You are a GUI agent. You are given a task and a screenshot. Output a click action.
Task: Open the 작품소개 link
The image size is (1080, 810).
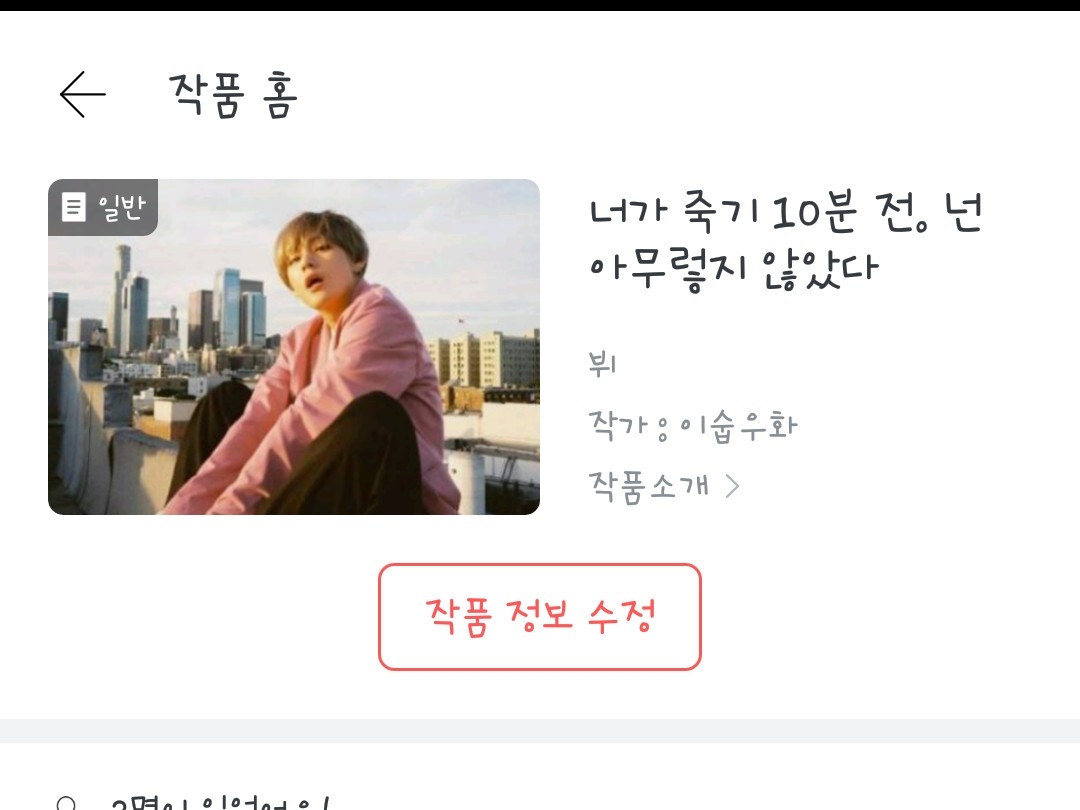tap(664, 486)
